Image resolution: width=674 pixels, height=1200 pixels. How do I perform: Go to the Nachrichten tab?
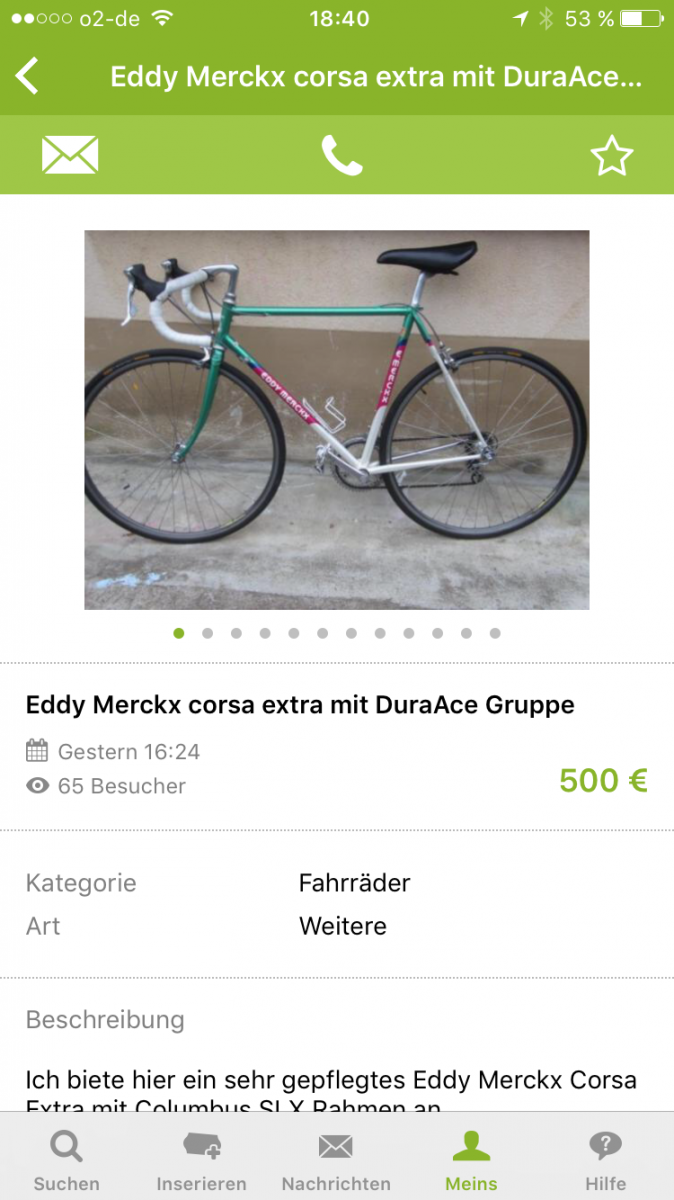[x=336, y=1160]
